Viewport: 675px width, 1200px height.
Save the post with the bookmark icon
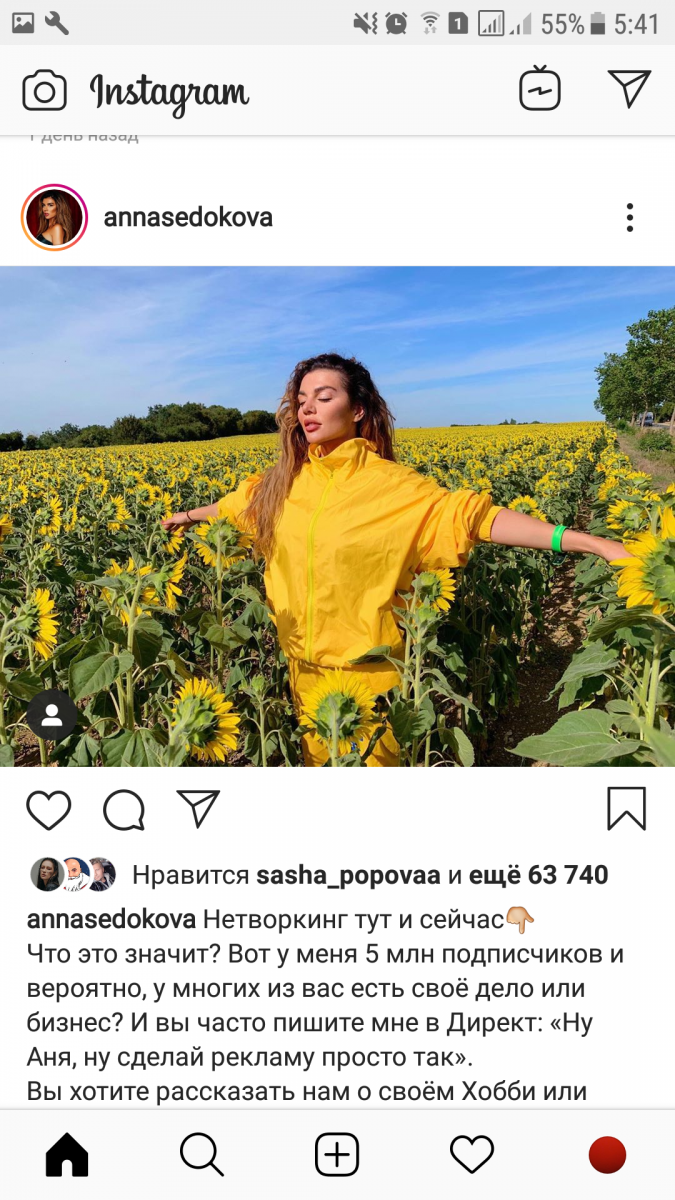tap(627, 808)
